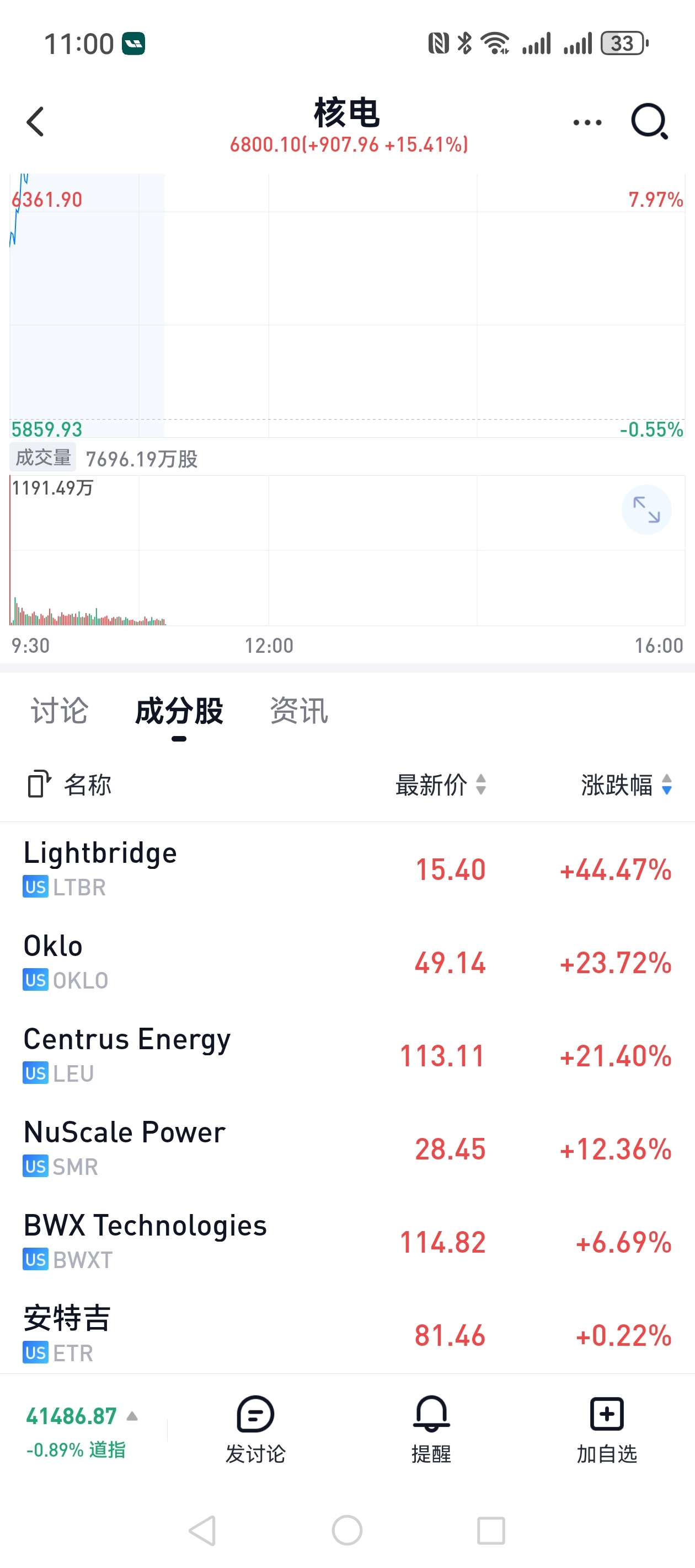This screenshot has height=1568, width=695.
Task: Open NuScale Power SMR
Action: (347, 1148)
